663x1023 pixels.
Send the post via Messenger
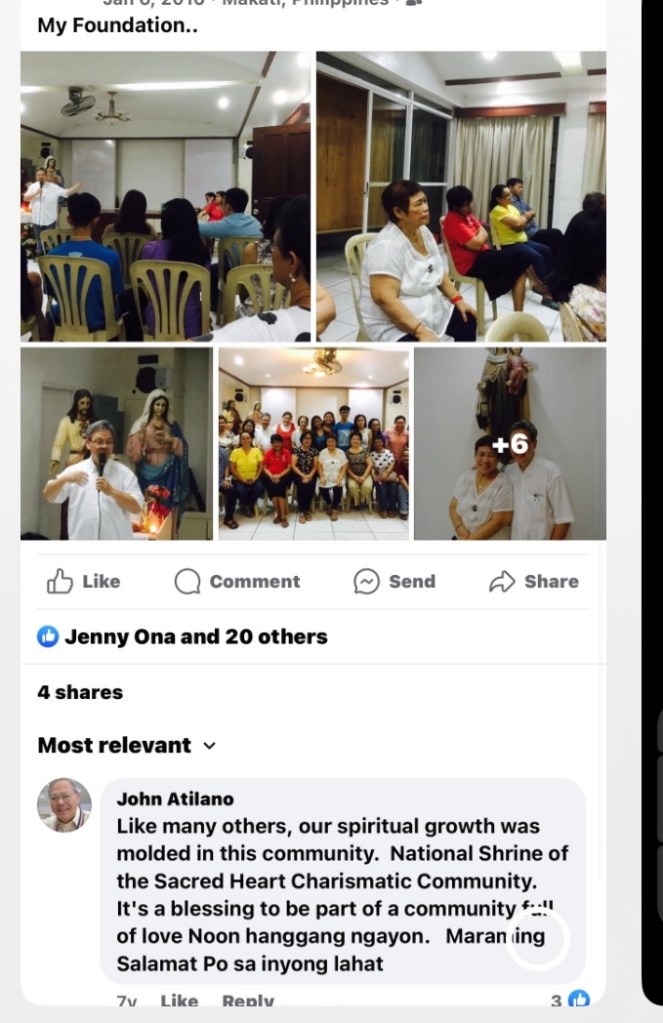(x=394, y=582)
